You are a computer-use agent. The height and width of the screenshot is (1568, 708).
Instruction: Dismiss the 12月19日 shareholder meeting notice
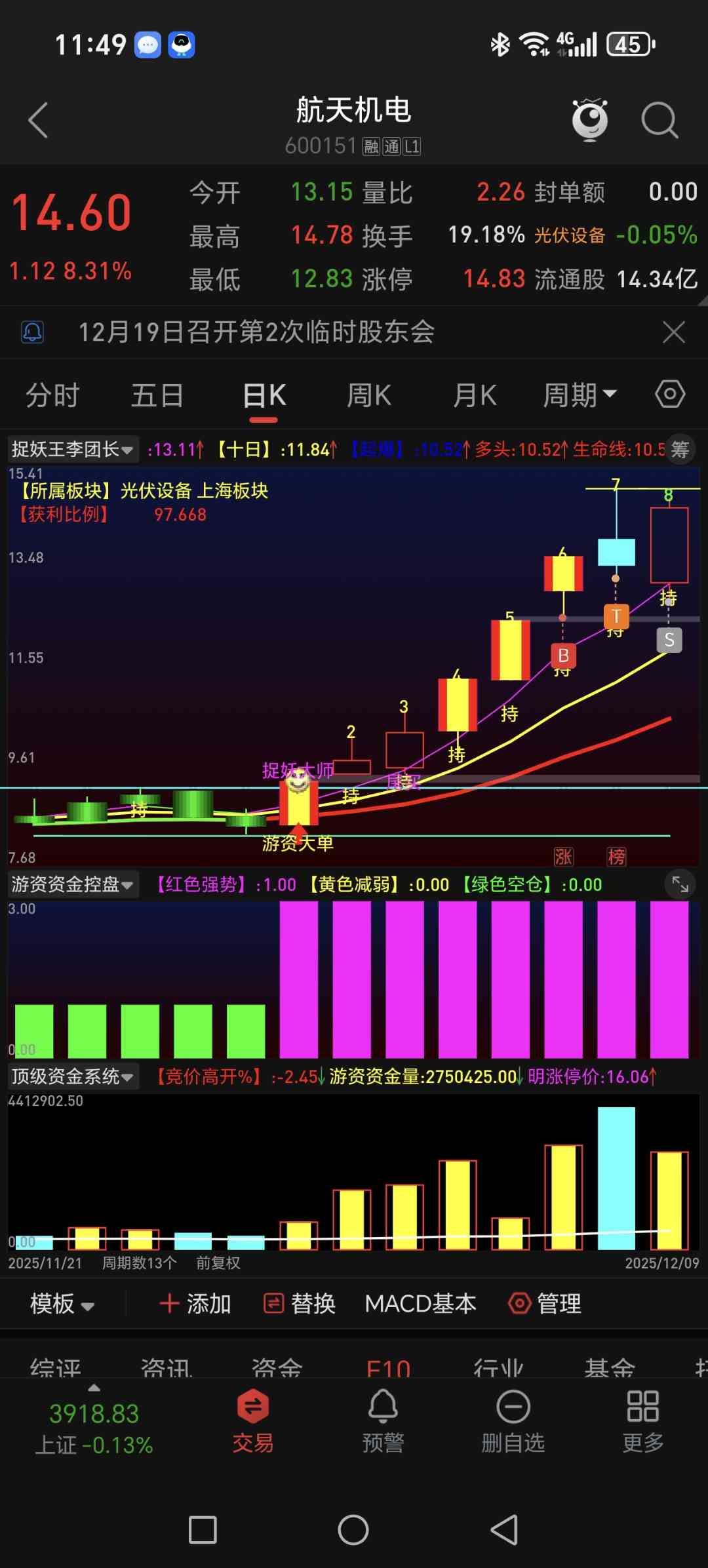click(x=674, y=332)
